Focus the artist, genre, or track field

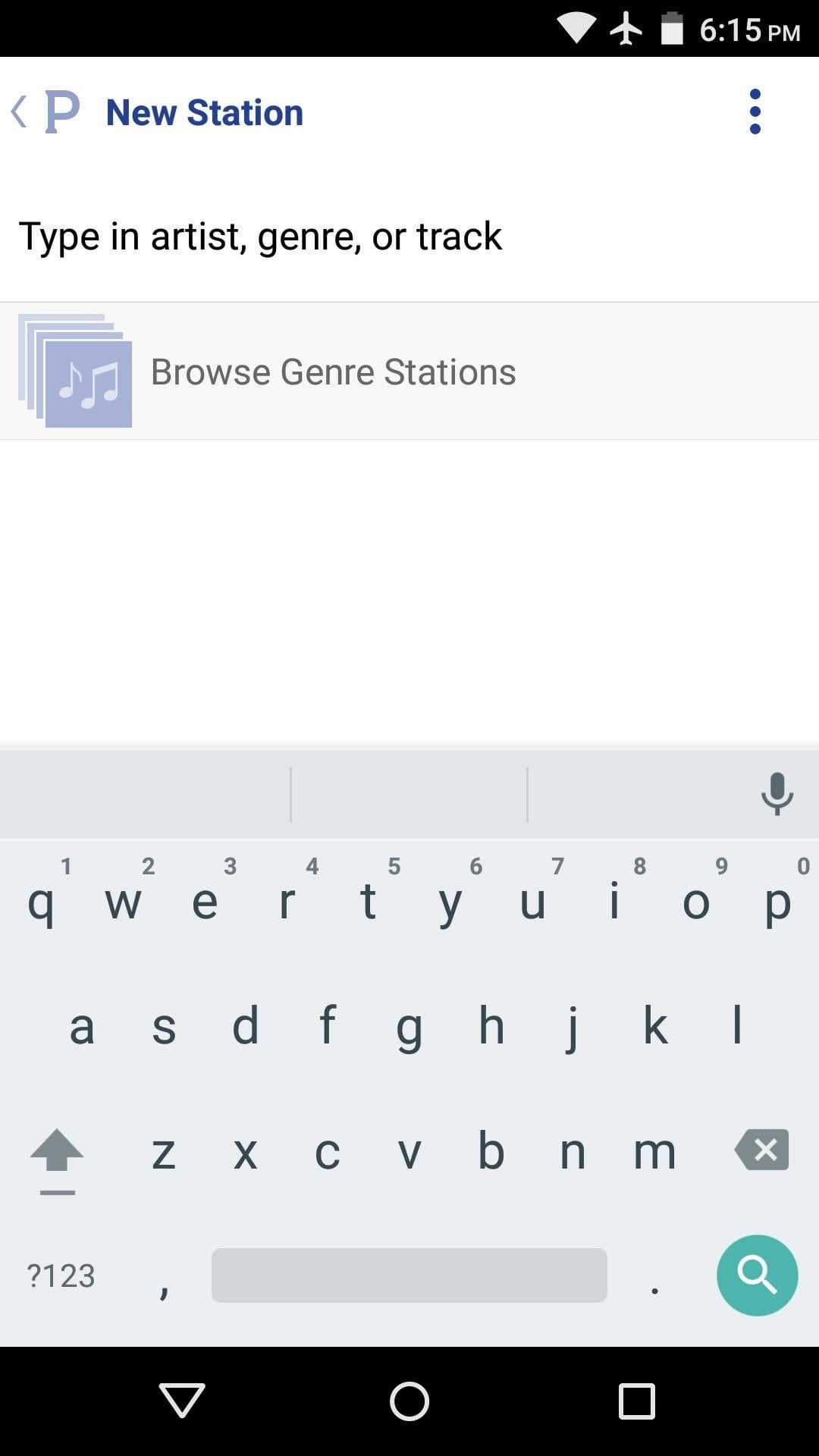point(409,236)
